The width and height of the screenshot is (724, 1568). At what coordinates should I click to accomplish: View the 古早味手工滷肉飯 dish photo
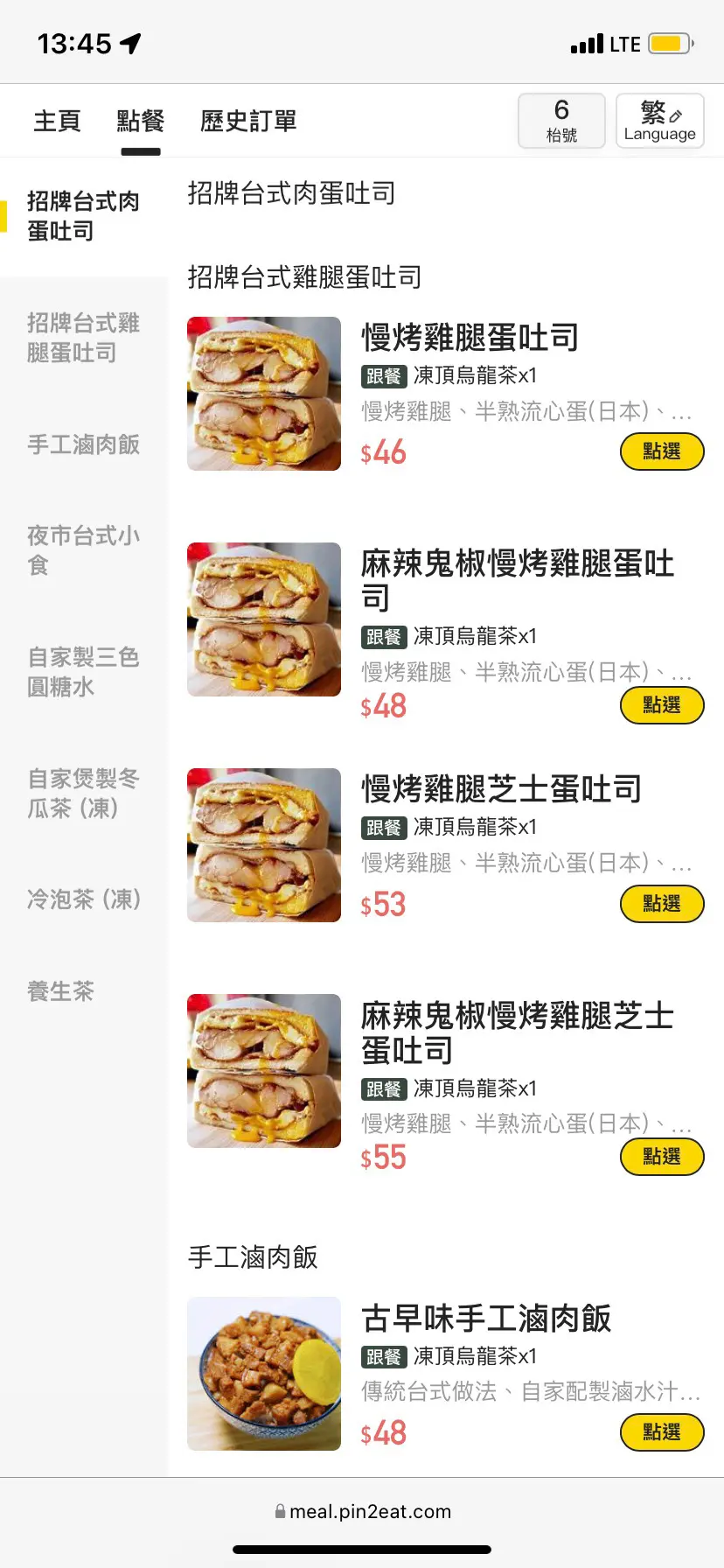tap(264, 1374)
